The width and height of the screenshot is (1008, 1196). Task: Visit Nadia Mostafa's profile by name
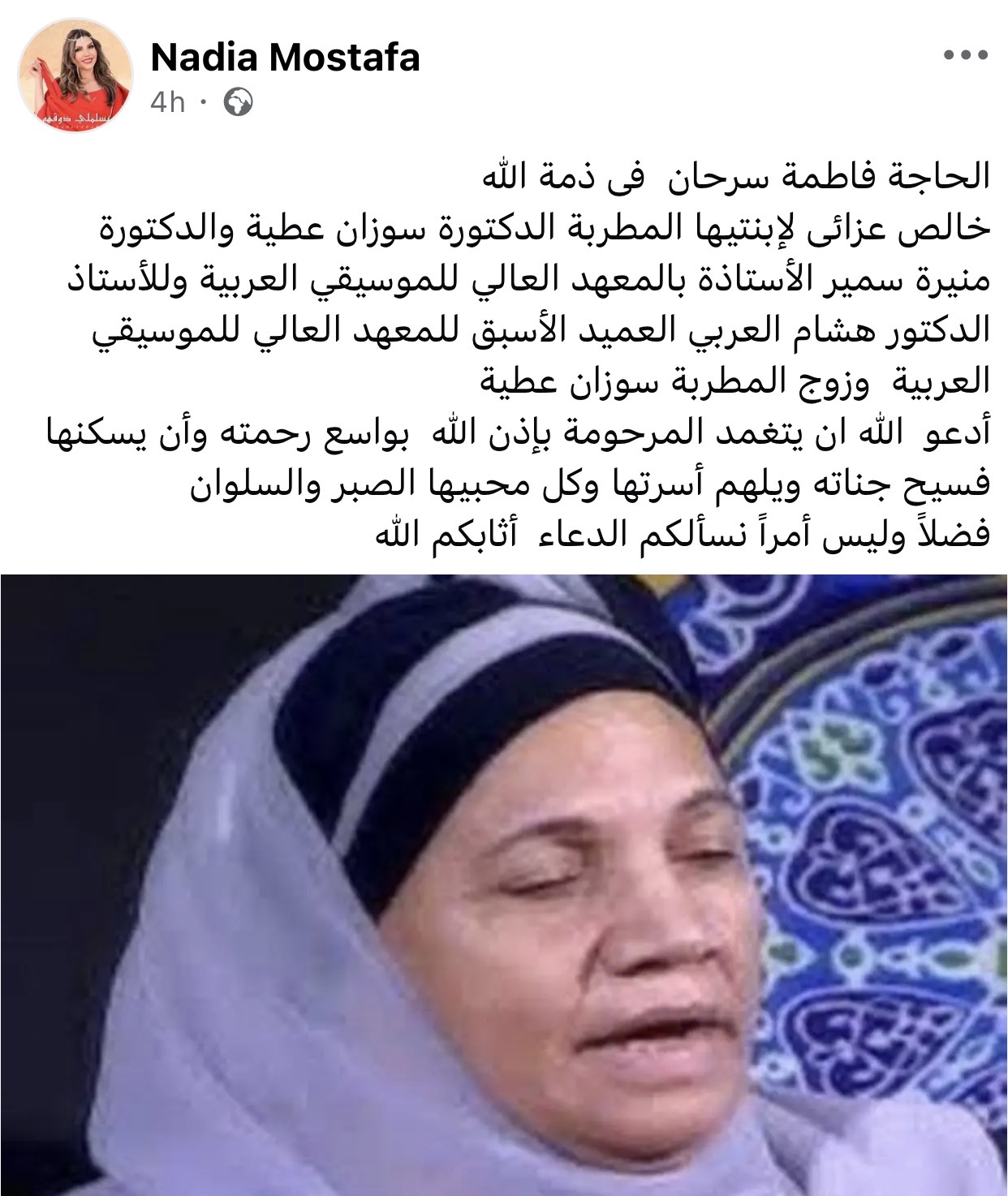(285, 58)
